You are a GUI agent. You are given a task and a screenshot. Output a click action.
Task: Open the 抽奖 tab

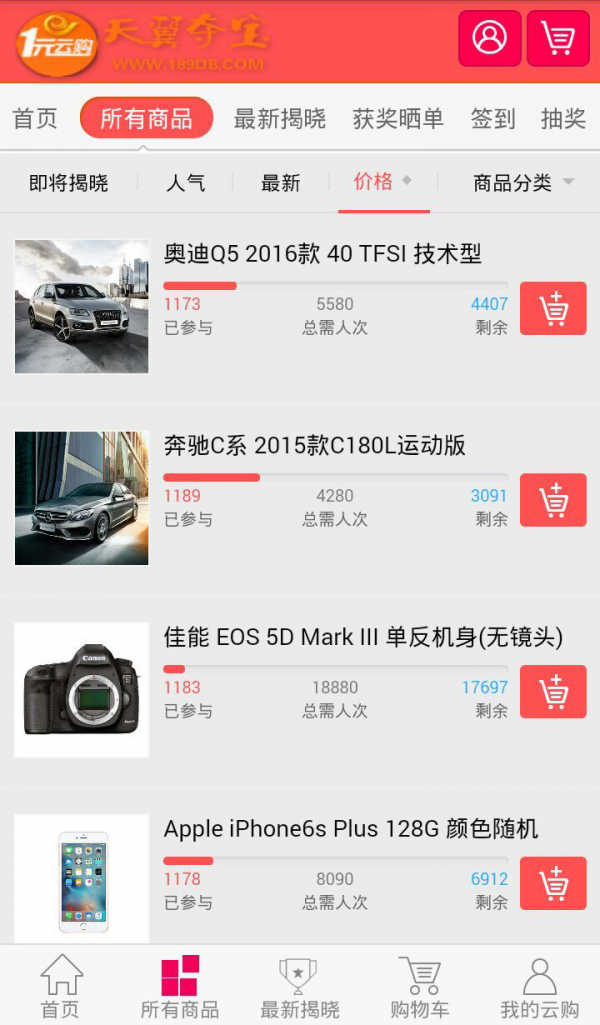[562, 119]
